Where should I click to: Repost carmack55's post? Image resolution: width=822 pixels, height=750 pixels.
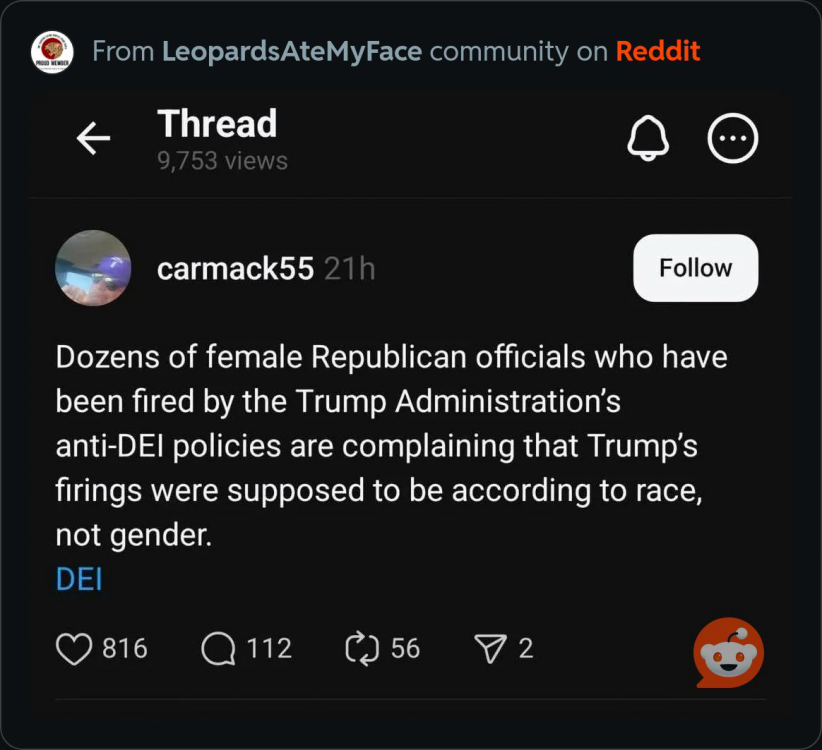click(362, 649)
